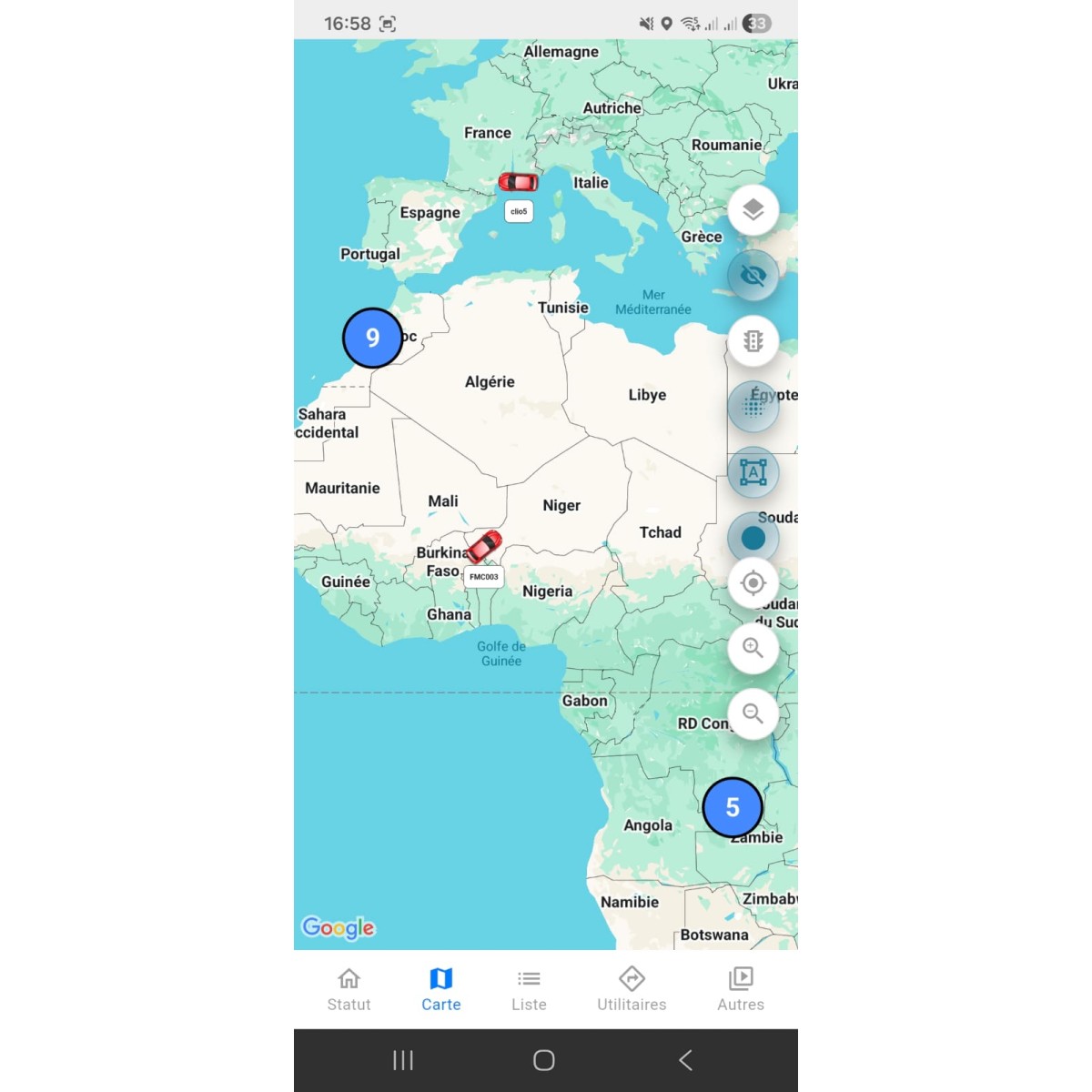Select the Carte tab
This screenshot has height=1092, width=1092.
(440, 989)
